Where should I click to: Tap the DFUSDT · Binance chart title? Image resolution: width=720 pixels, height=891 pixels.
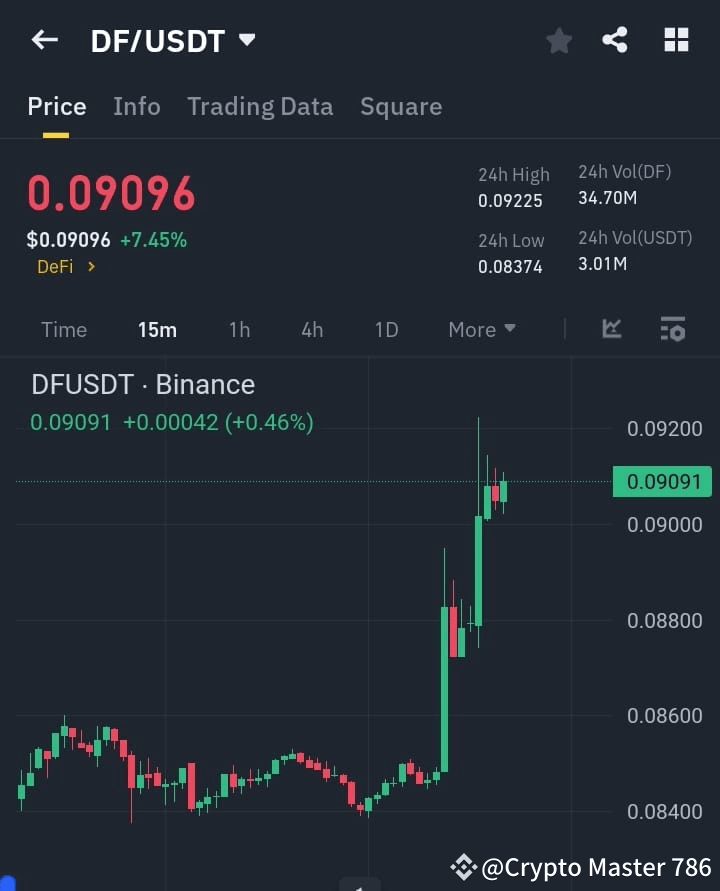pos(143,384)
